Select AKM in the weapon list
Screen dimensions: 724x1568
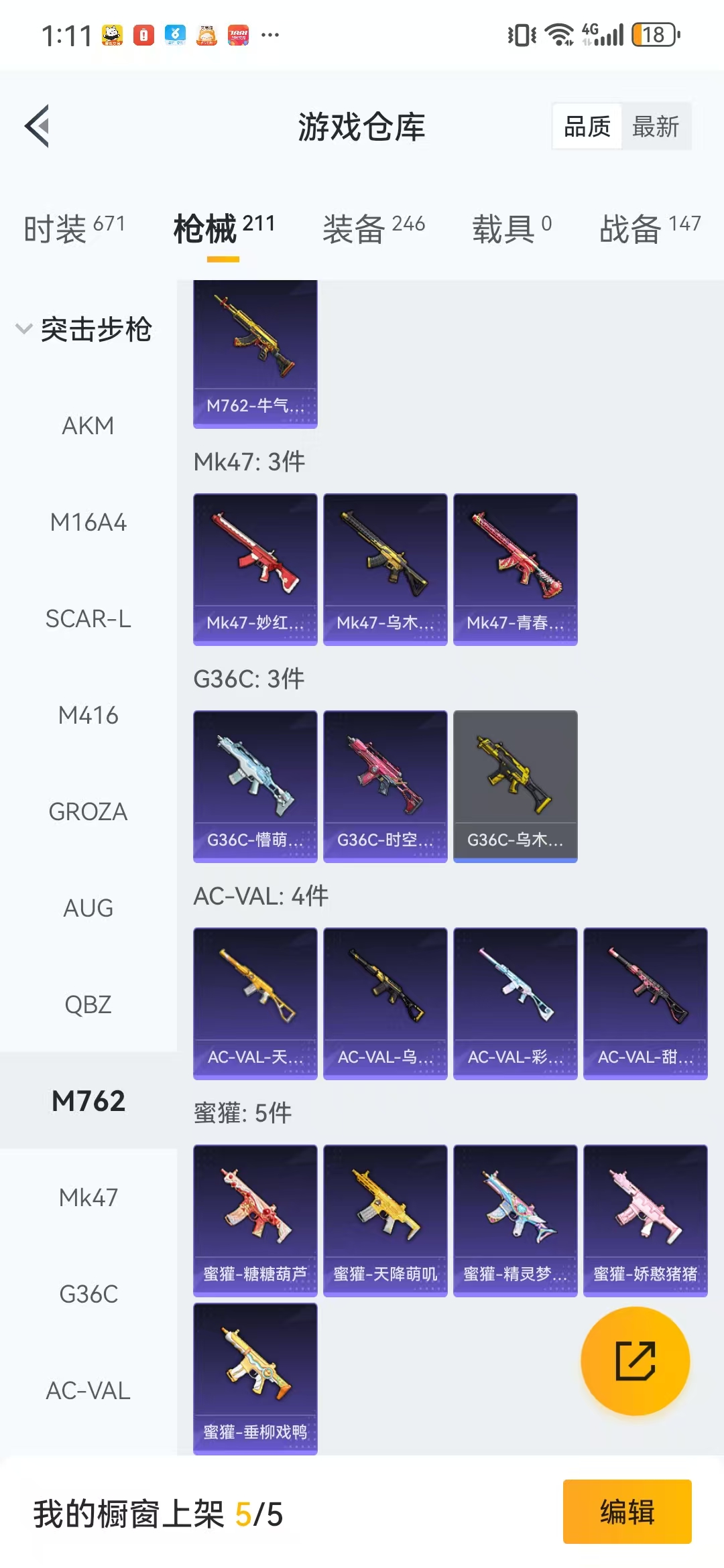coord(88,426)
